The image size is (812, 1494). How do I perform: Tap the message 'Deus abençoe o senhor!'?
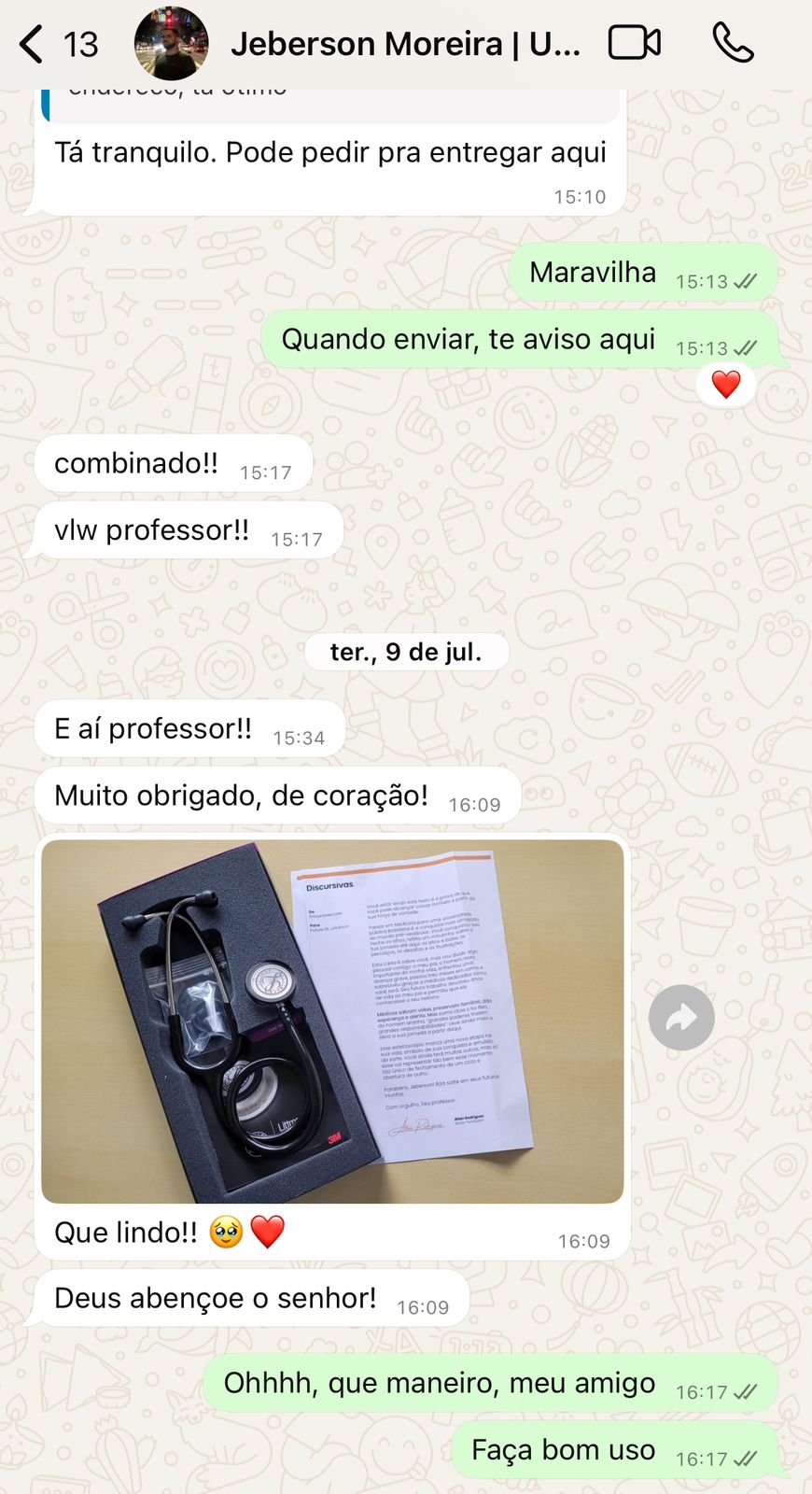(215, 1297)
